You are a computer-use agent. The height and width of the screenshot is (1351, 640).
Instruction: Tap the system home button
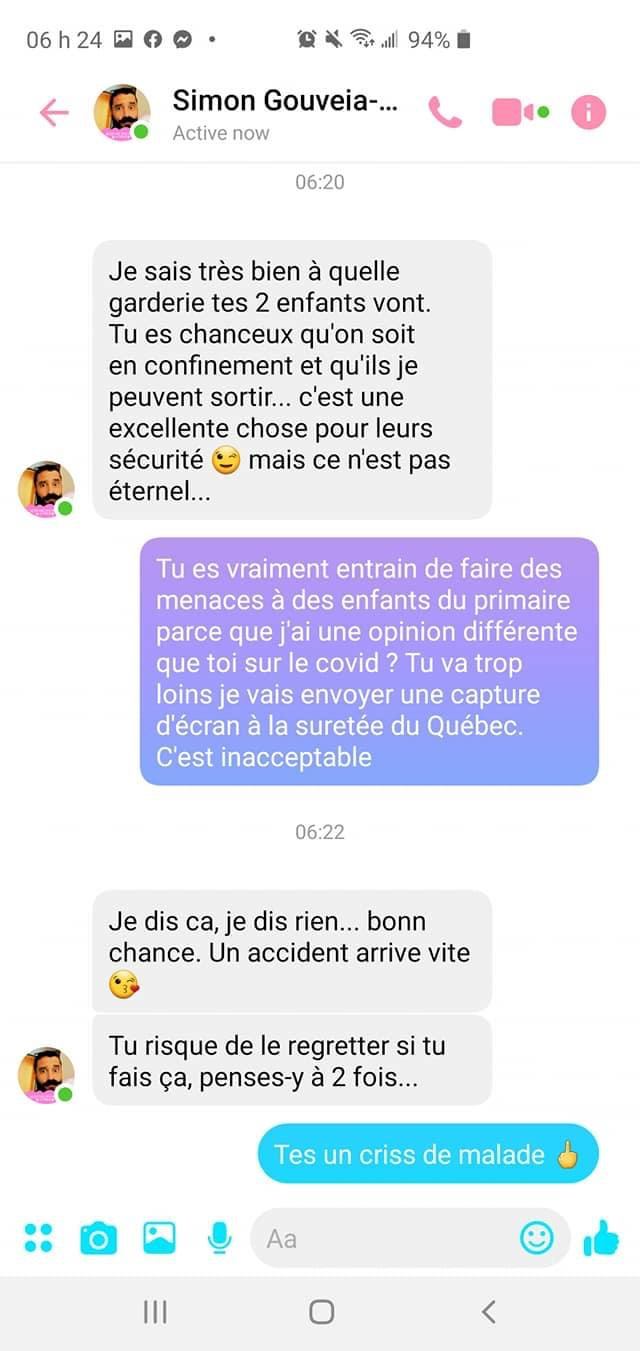321,1312
